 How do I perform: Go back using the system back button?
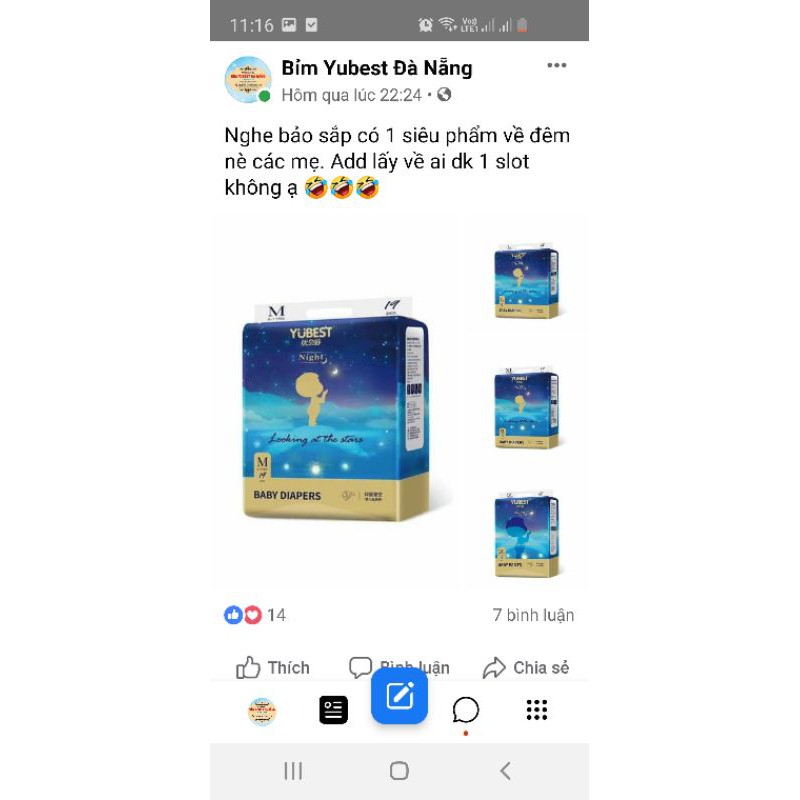click(x=505, y=771)
